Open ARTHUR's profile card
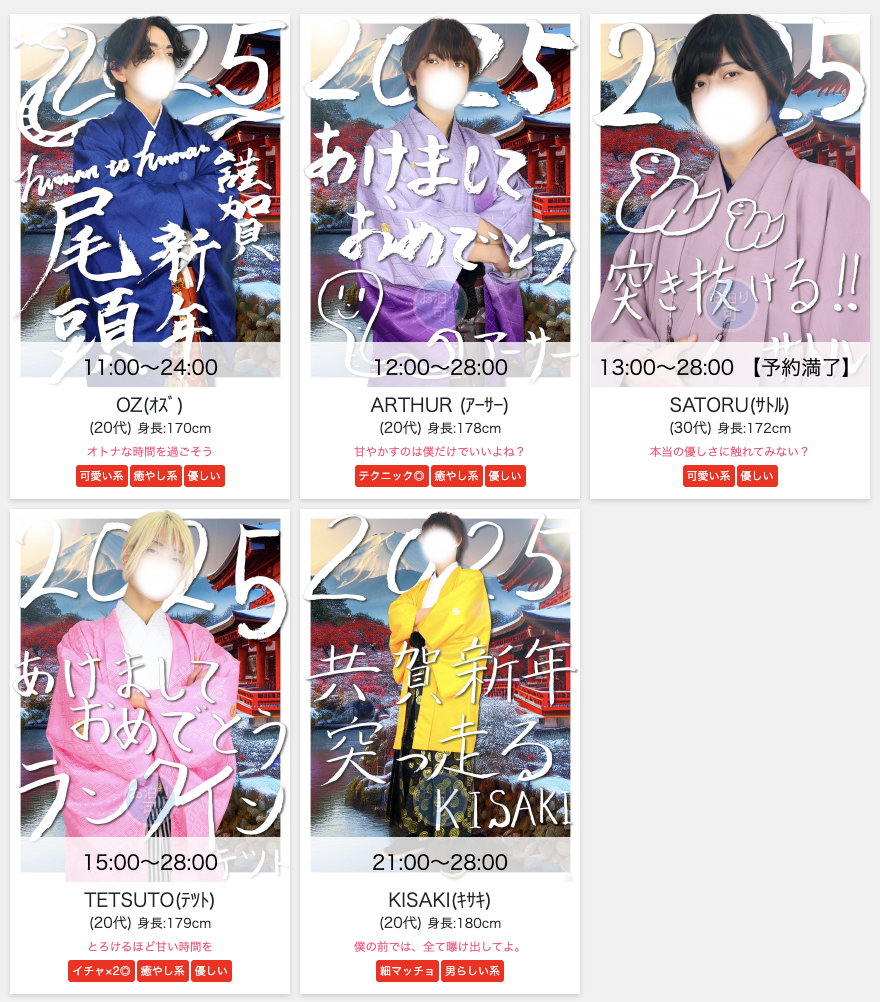Screen dimensions: 880x1002 [x=440, y=200]
